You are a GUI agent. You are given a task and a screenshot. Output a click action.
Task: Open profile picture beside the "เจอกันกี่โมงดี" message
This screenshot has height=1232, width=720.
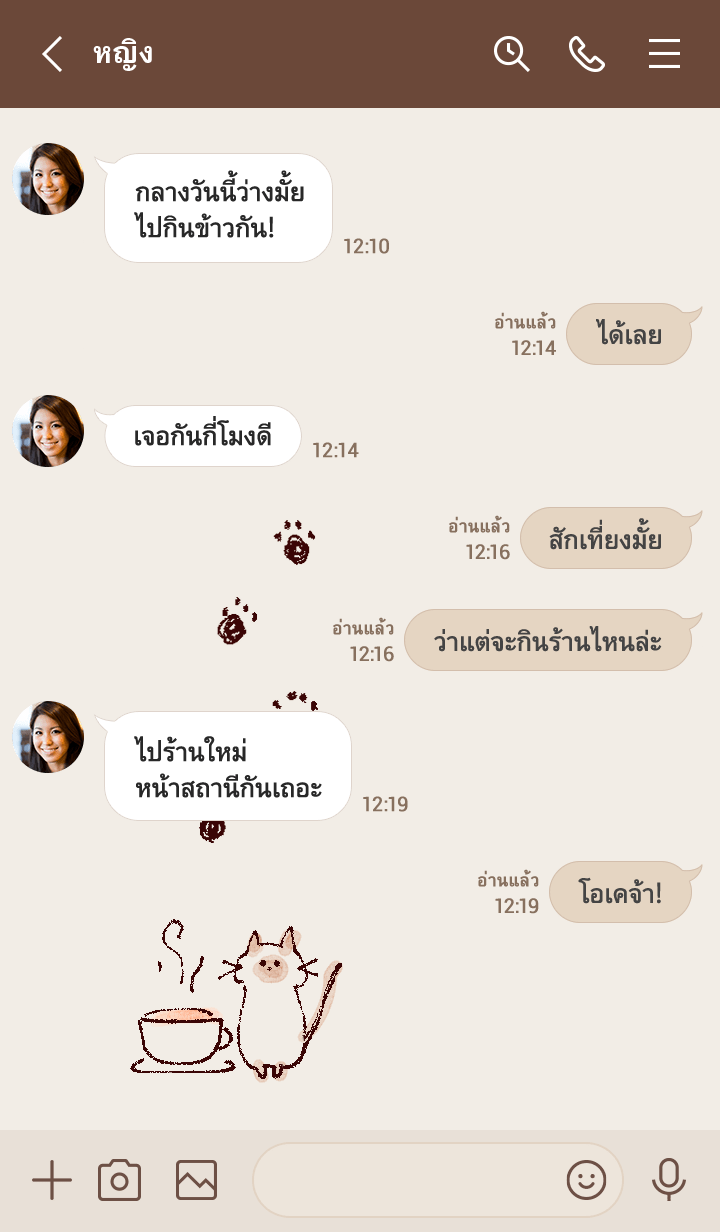tap(48, 431)
